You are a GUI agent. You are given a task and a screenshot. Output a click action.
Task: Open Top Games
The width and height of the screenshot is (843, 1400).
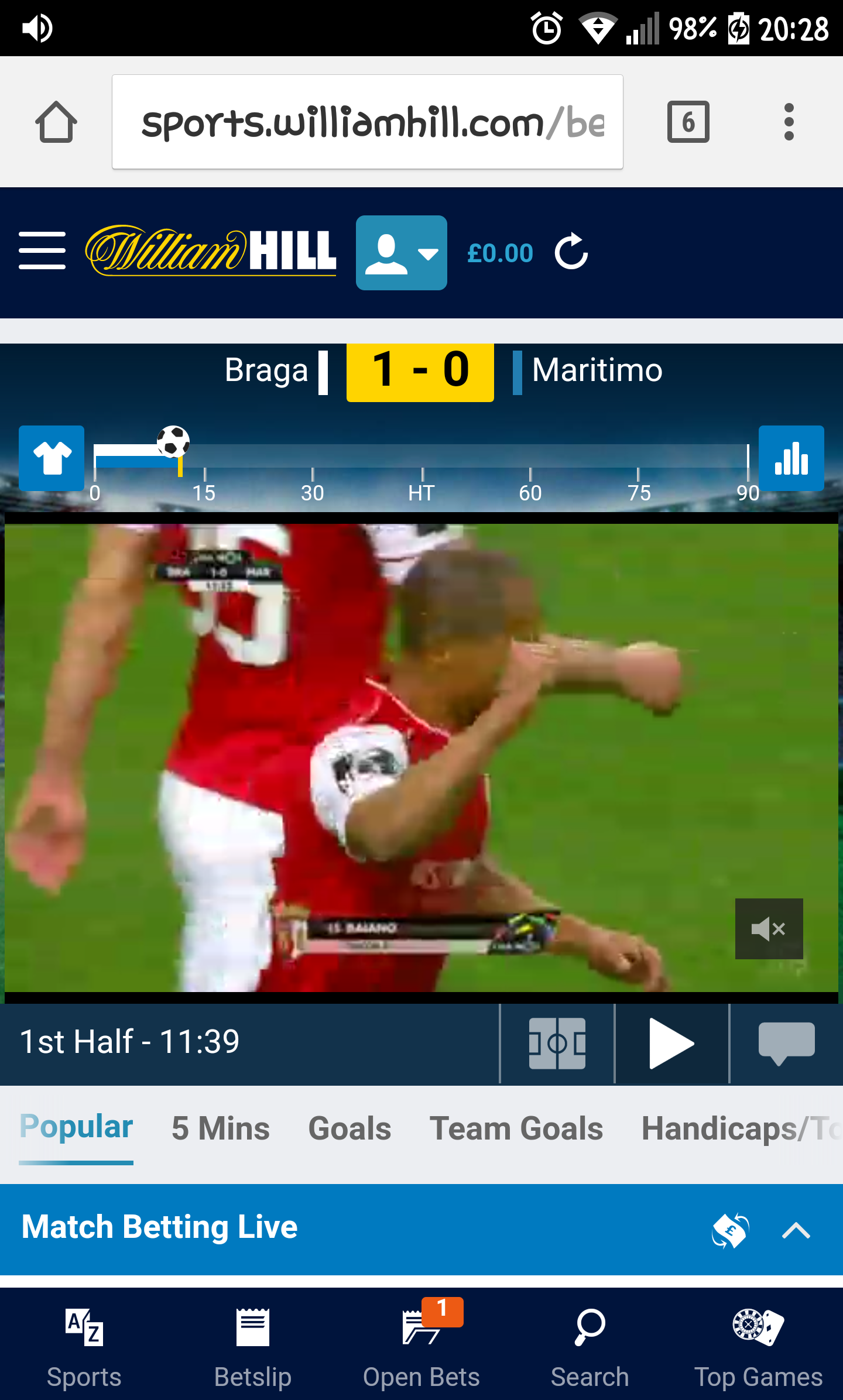coord(758,1347)
